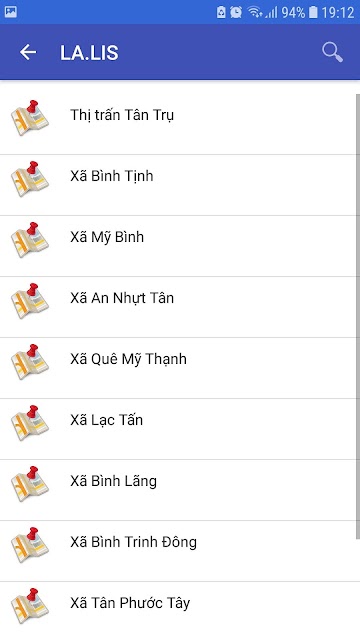The image size is (360, 640).
Task: Choose Xã Tân Phước Tây
Action: (x=178, y=611)
